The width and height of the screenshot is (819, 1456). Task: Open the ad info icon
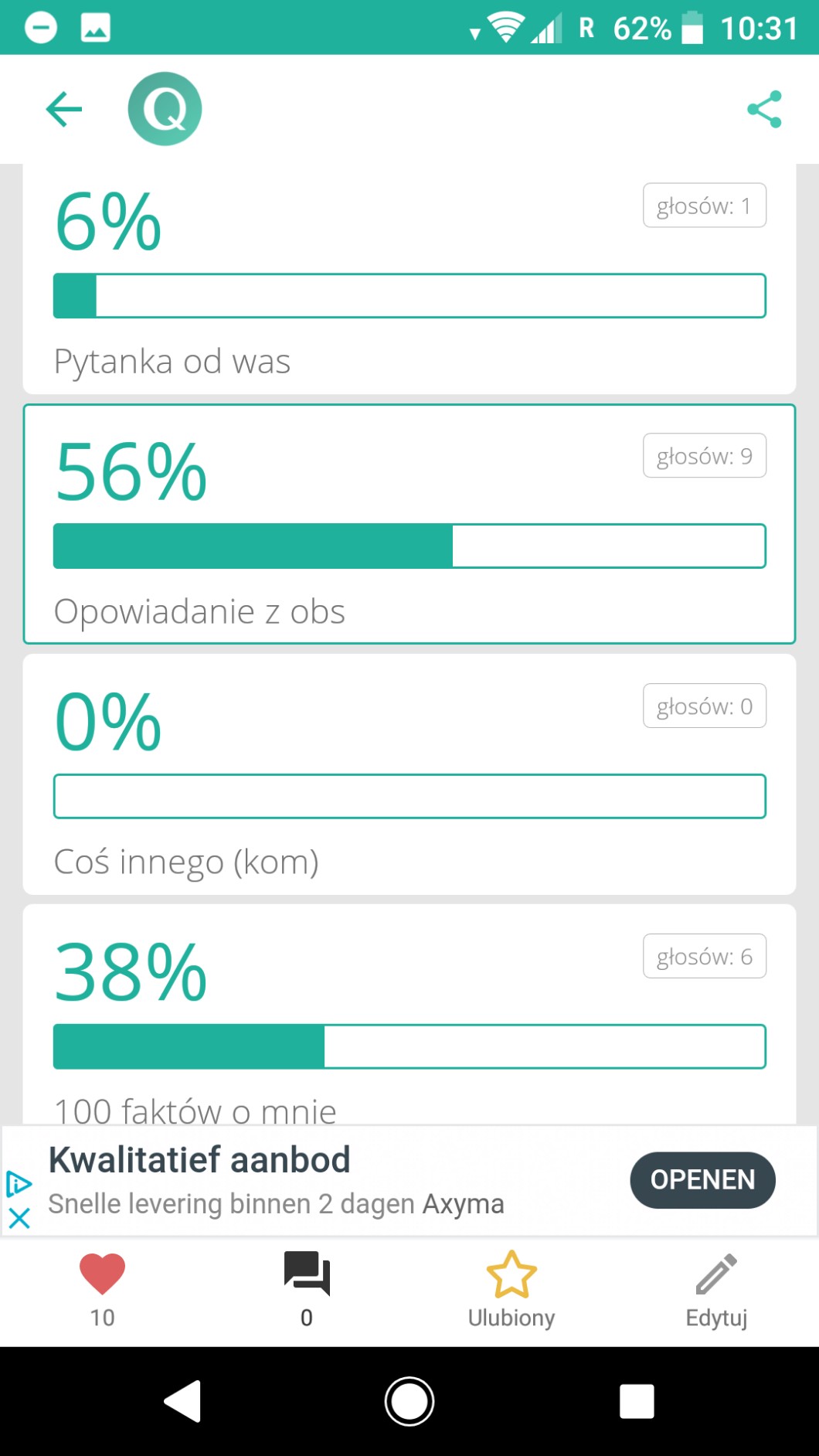click(19, 1183)
